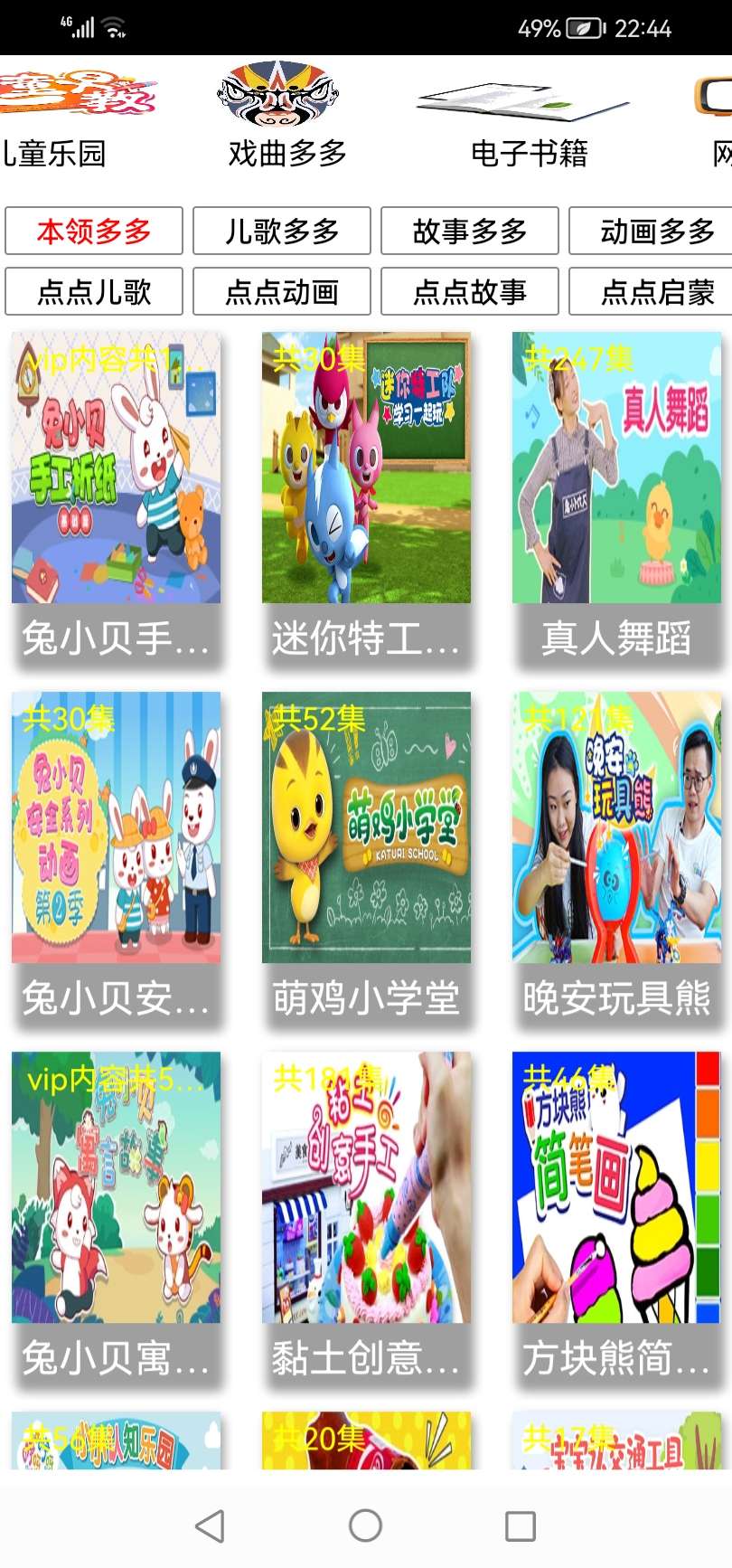732x1568 pixels.
Task: Open the 黏土创意手工 series
Action: tap(366, 1217)
